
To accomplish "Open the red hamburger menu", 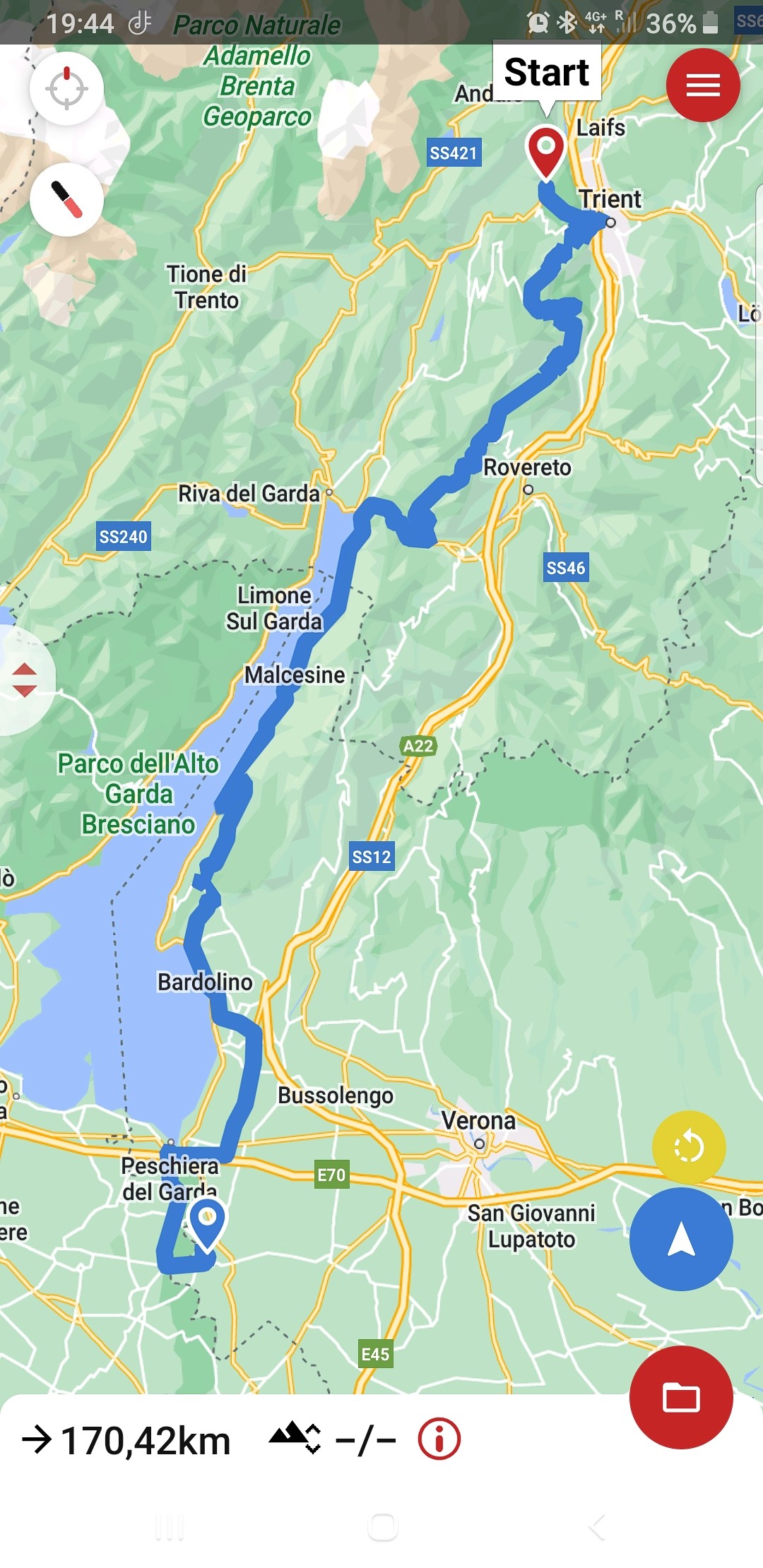I will 703,85.
